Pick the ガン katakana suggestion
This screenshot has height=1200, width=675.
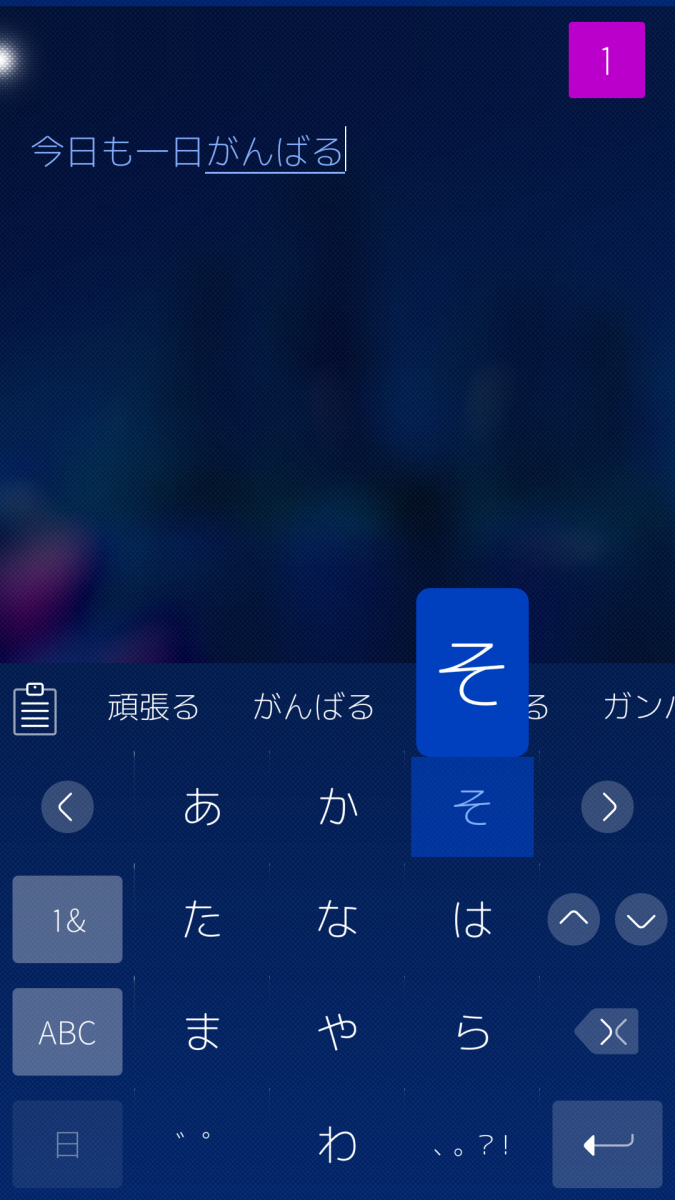pos(638,708)
